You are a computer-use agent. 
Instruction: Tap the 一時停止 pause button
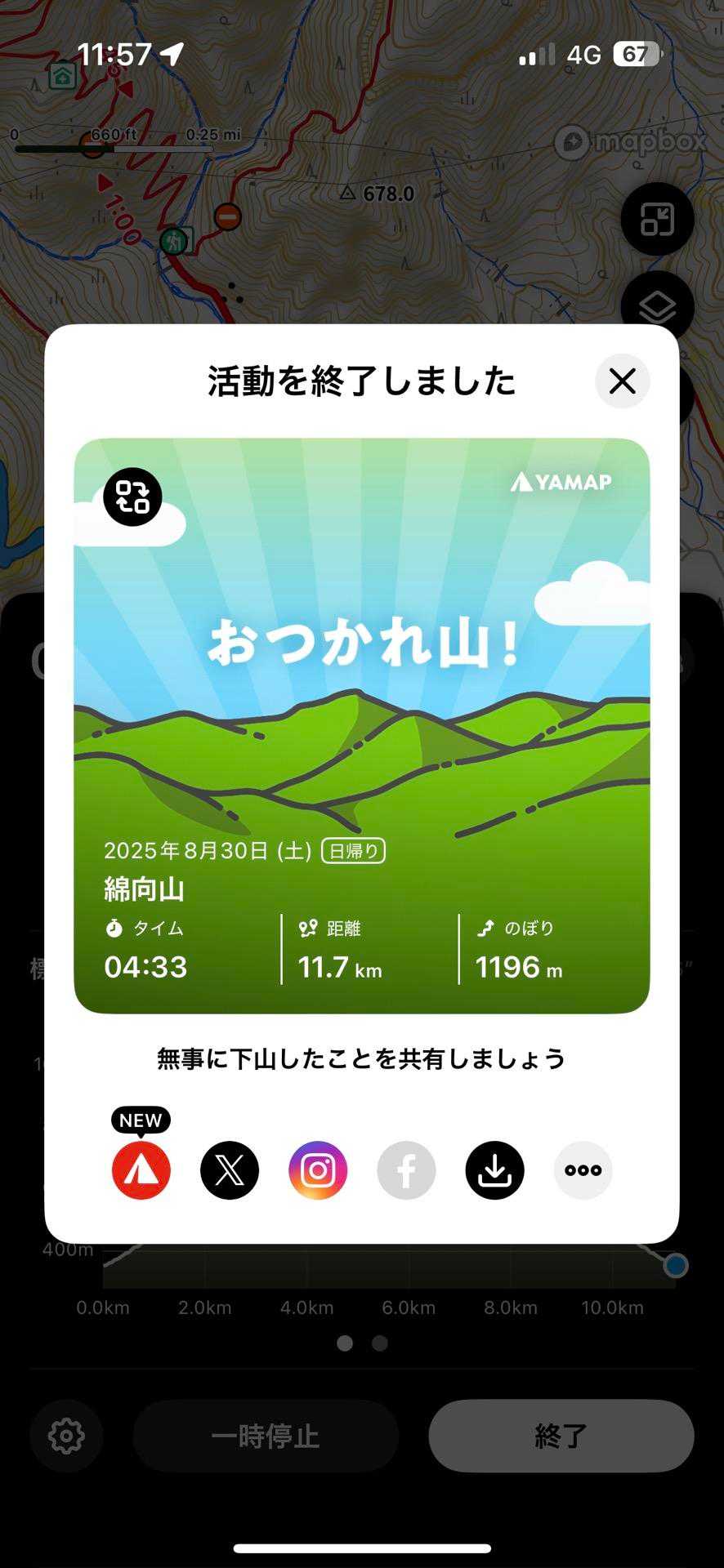click(266, 1436)
